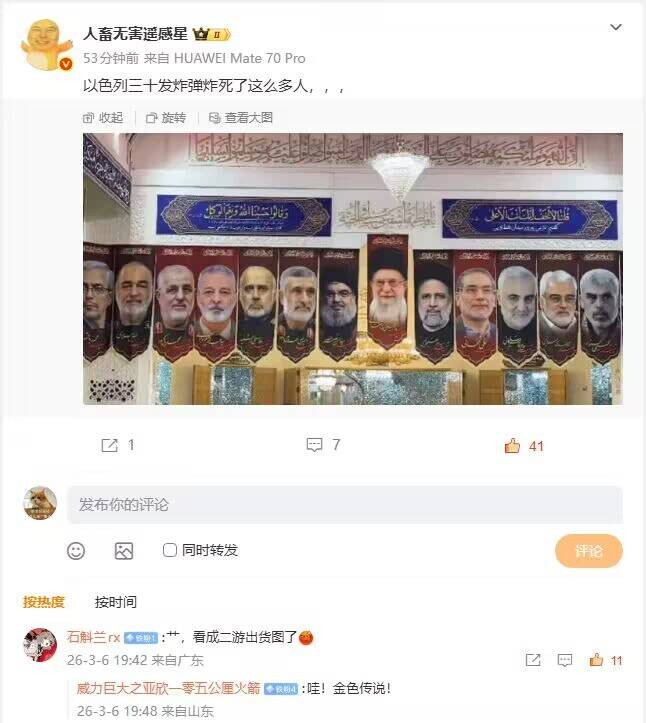This screenshot has width=646, height=723.
Task: Open the posted photo of banners
Action: coord(353,269)
